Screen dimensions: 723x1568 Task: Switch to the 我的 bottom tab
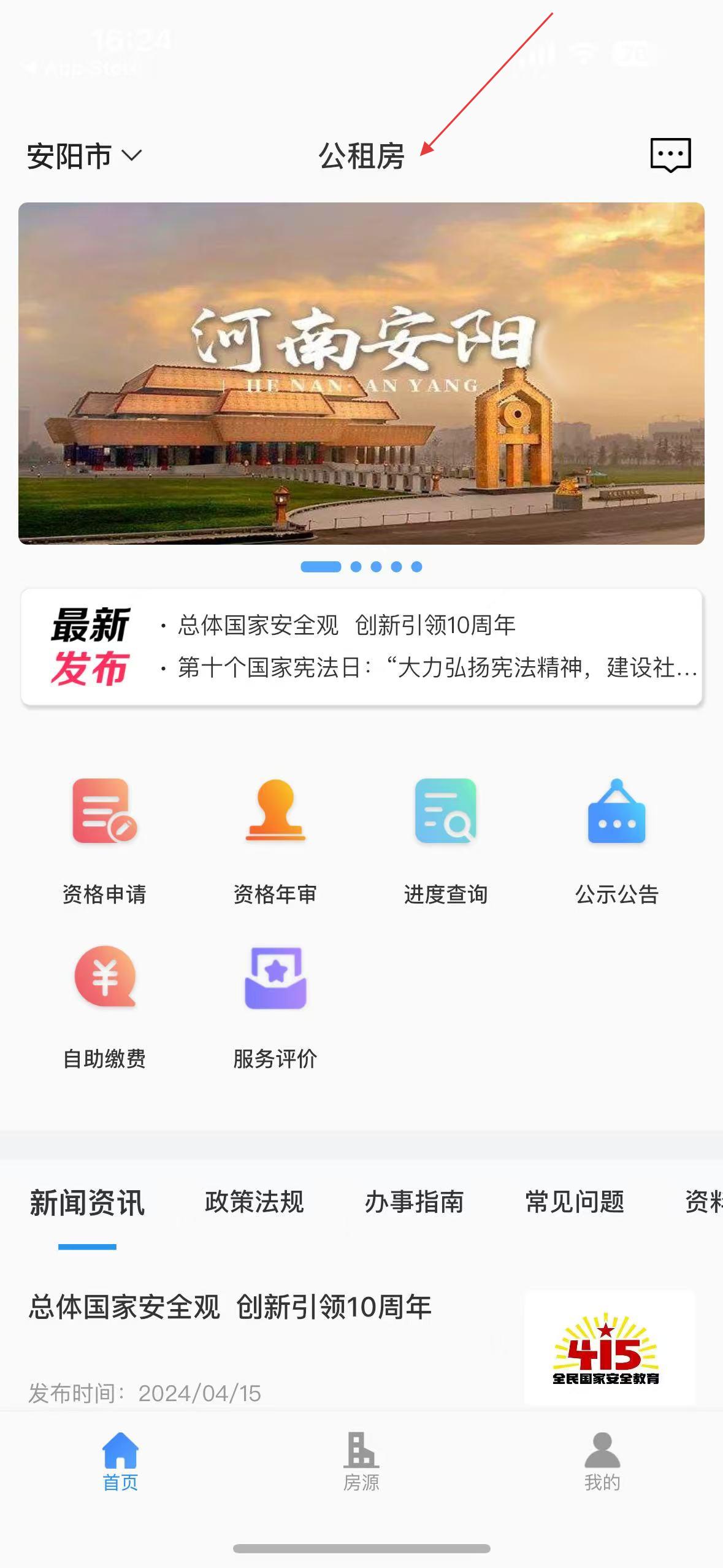602,1463
